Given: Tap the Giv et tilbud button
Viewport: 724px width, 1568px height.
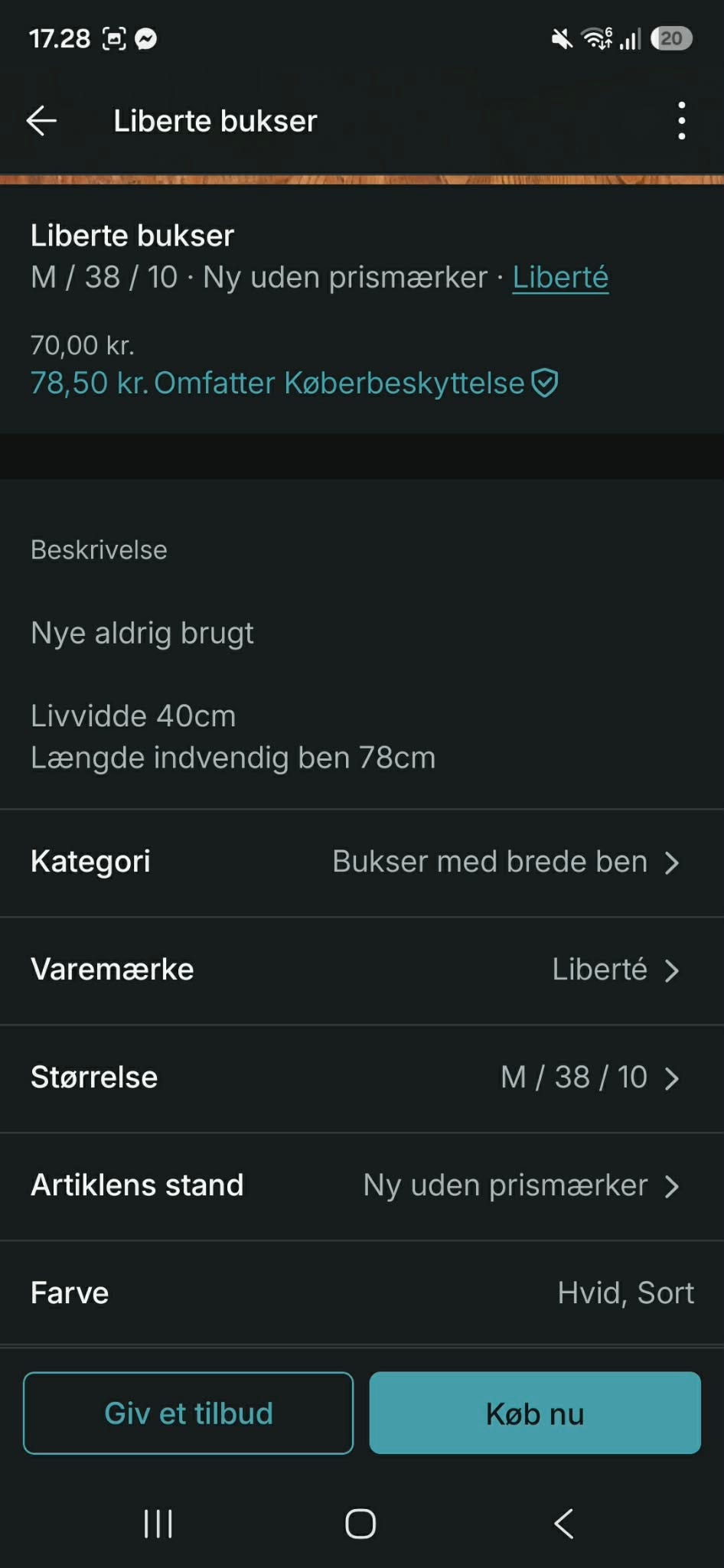Looking at the screenshot, I should pos(188,1413).
